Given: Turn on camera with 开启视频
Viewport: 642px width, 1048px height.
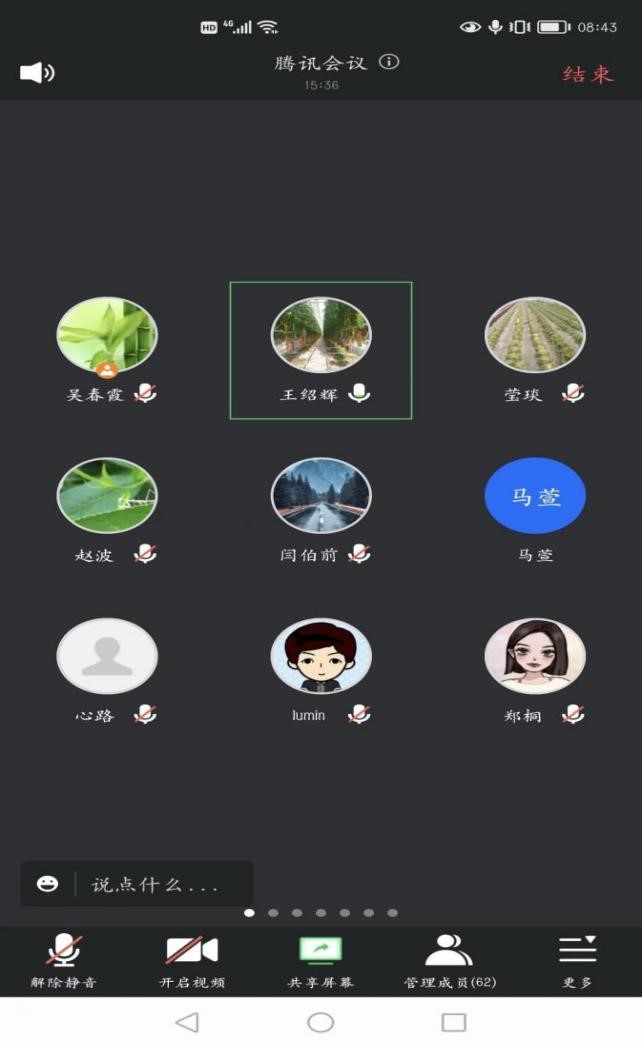Looking at the screenshot, I should [192, 961].
